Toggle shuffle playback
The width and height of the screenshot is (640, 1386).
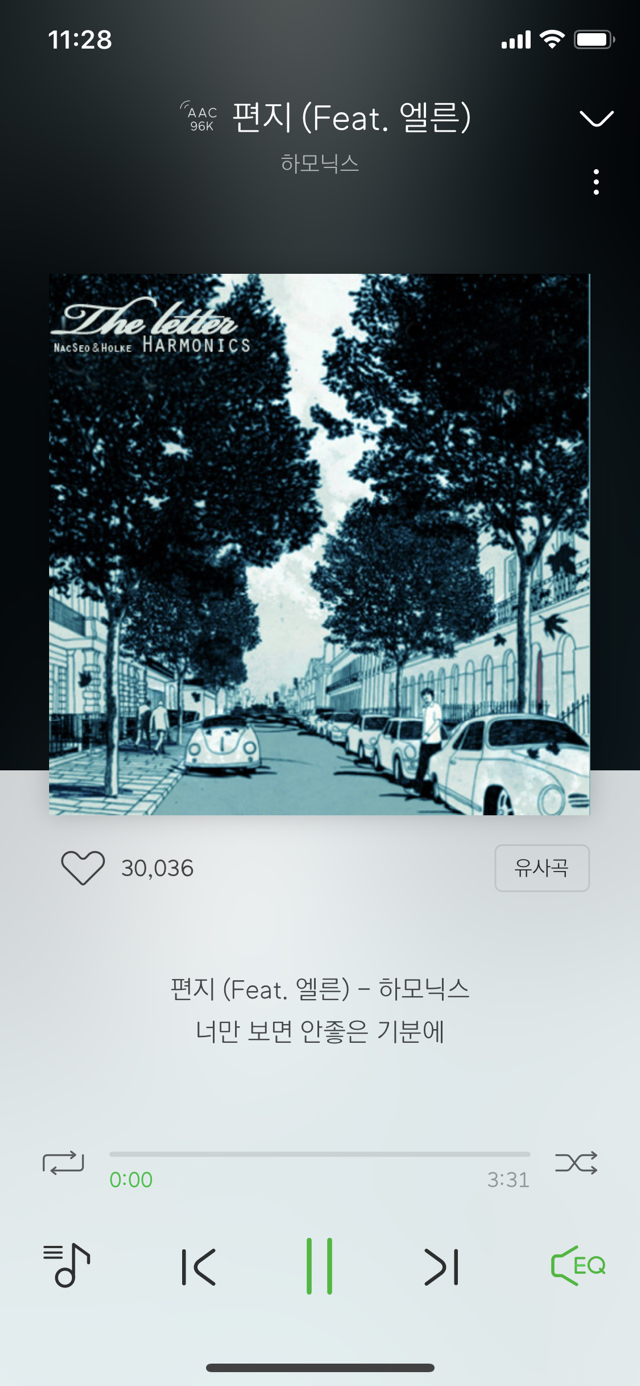(576, 1163)
